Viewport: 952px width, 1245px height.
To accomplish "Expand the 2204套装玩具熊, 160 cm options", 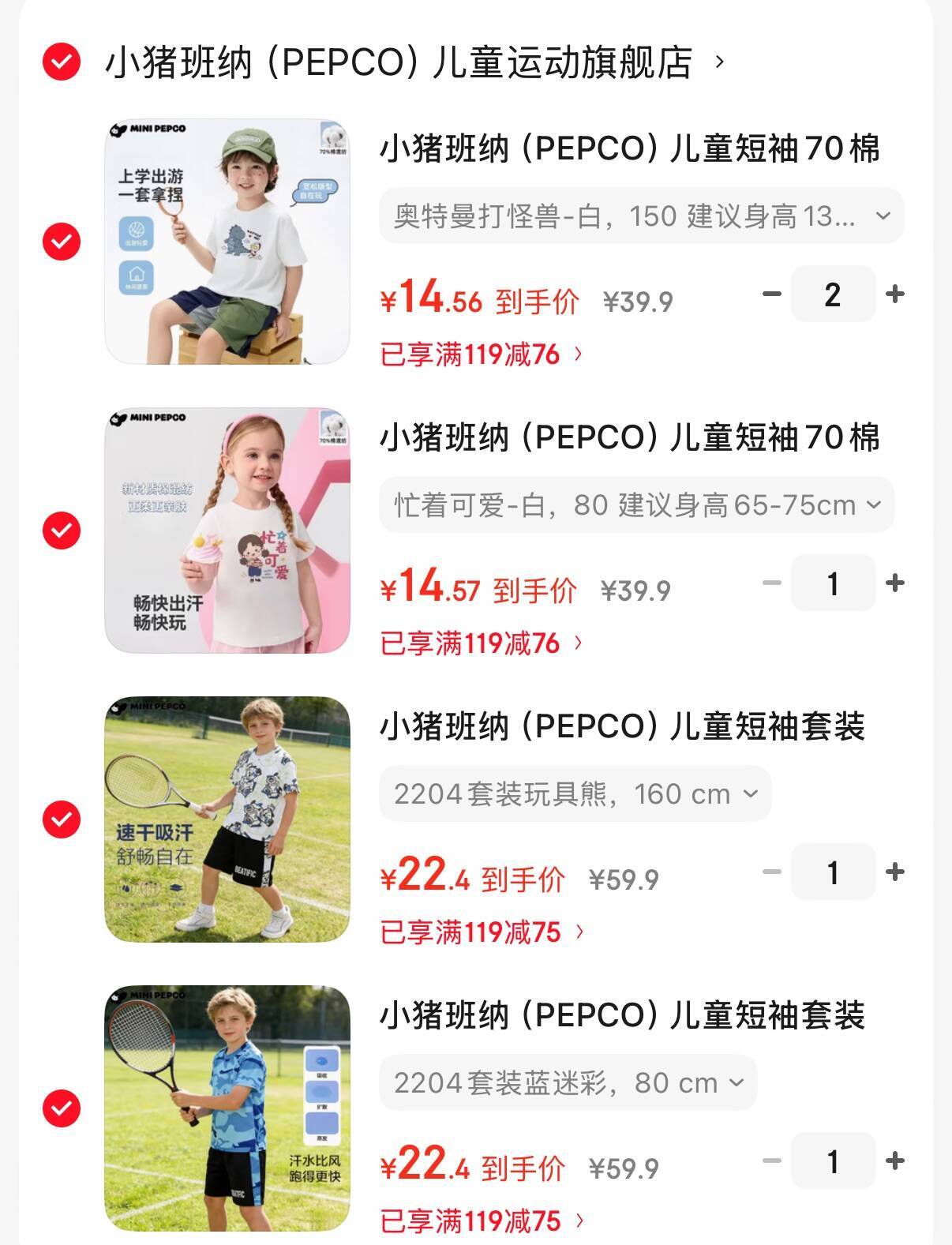I will click(575, 793).
